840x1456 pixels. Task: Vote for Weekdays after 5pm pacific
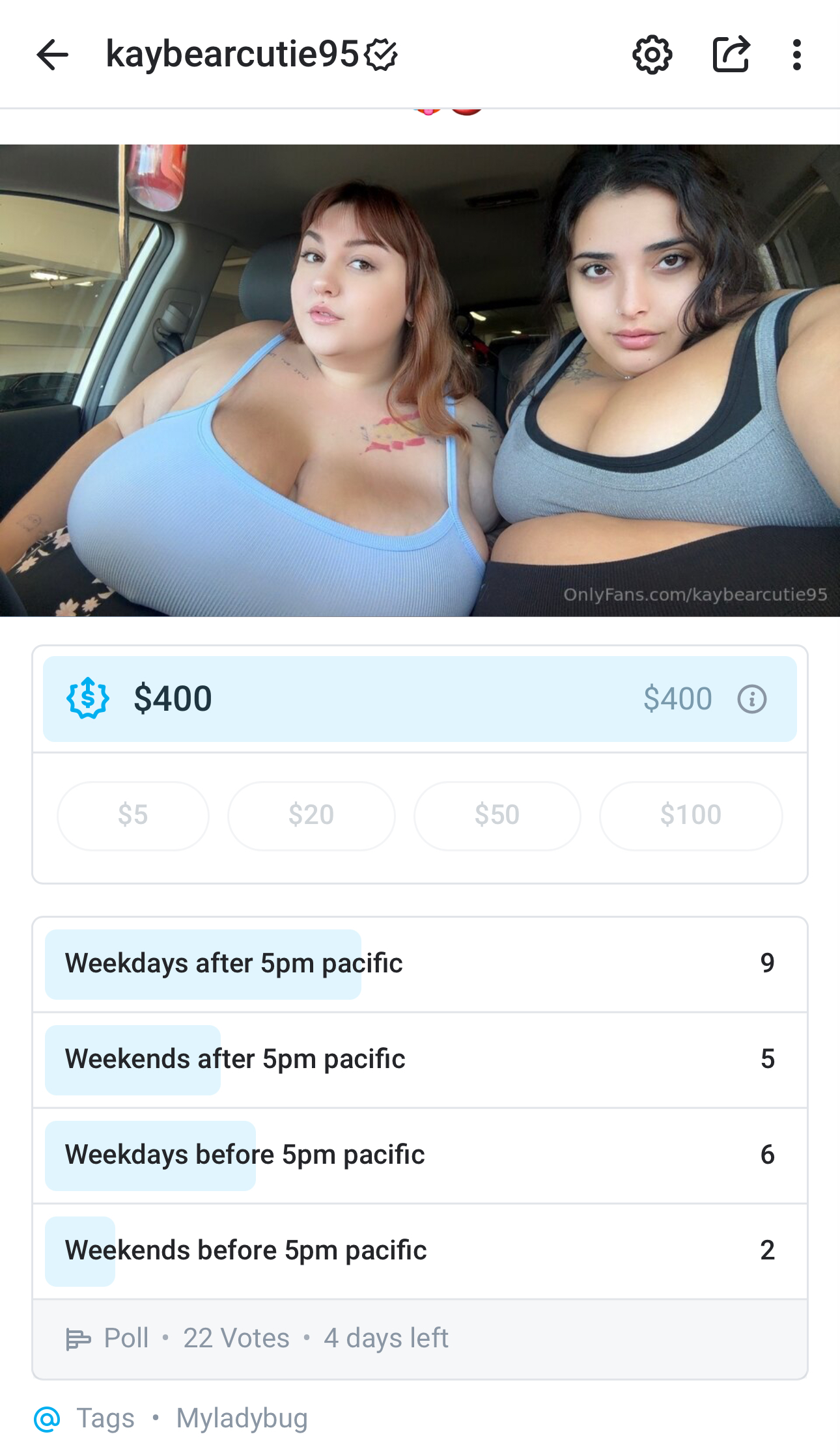pos(420,964)
